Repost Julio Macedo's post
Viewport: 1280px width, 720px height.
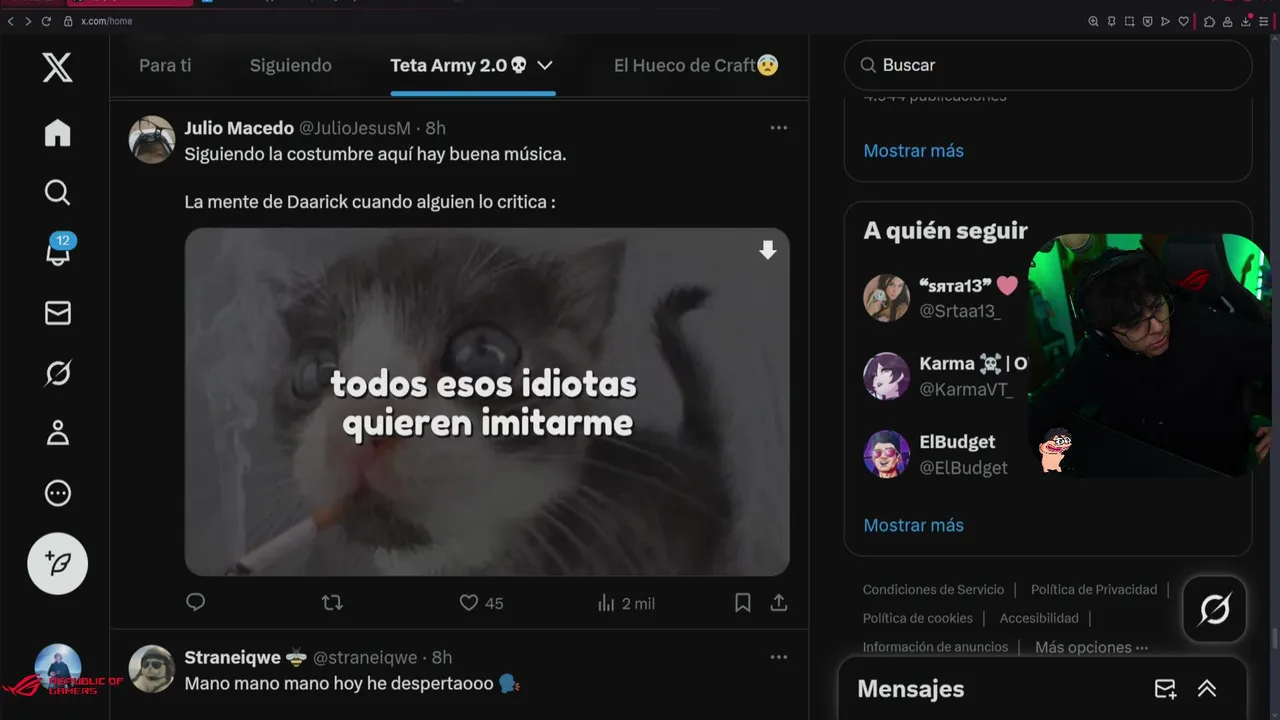coord(332,603)
